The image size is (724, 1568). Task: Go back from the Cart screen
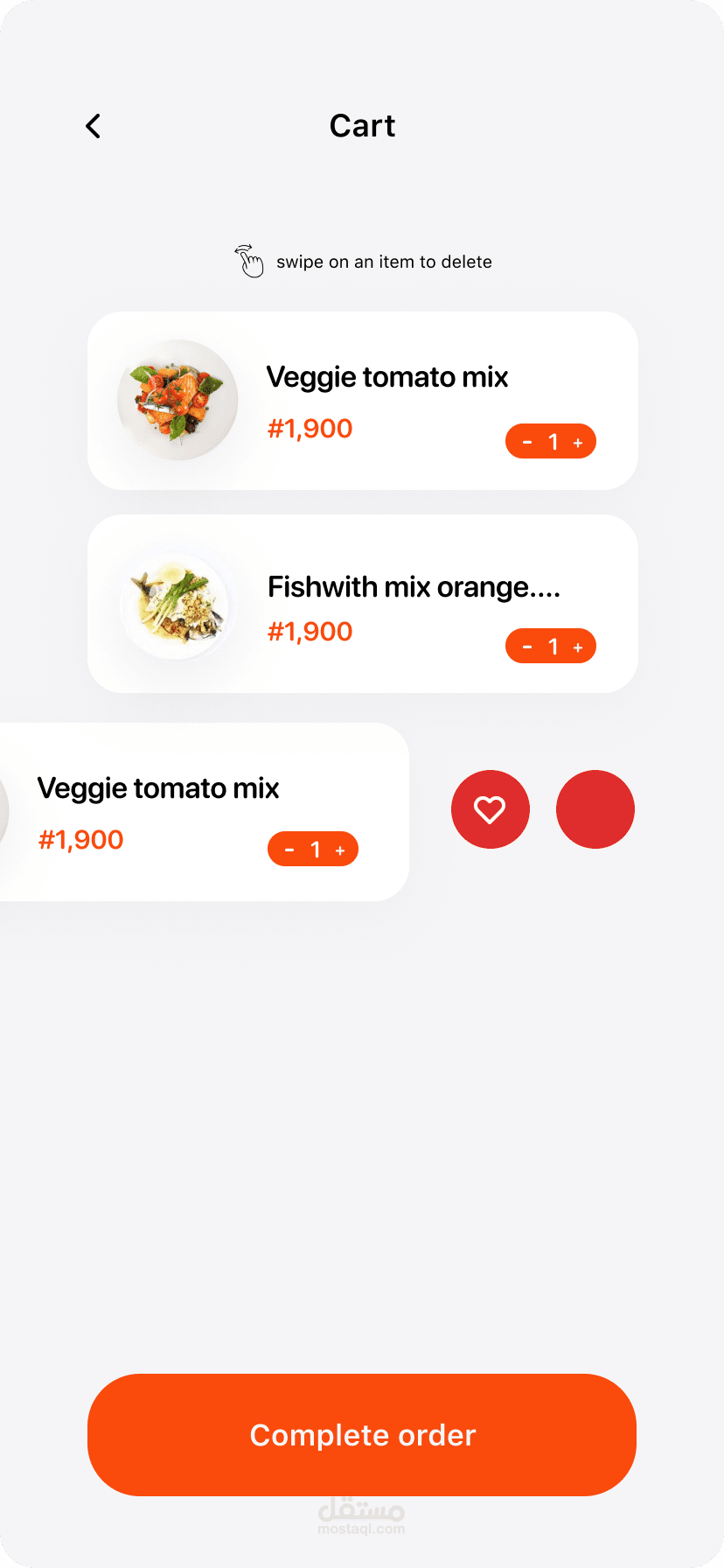tap(94, 126)
